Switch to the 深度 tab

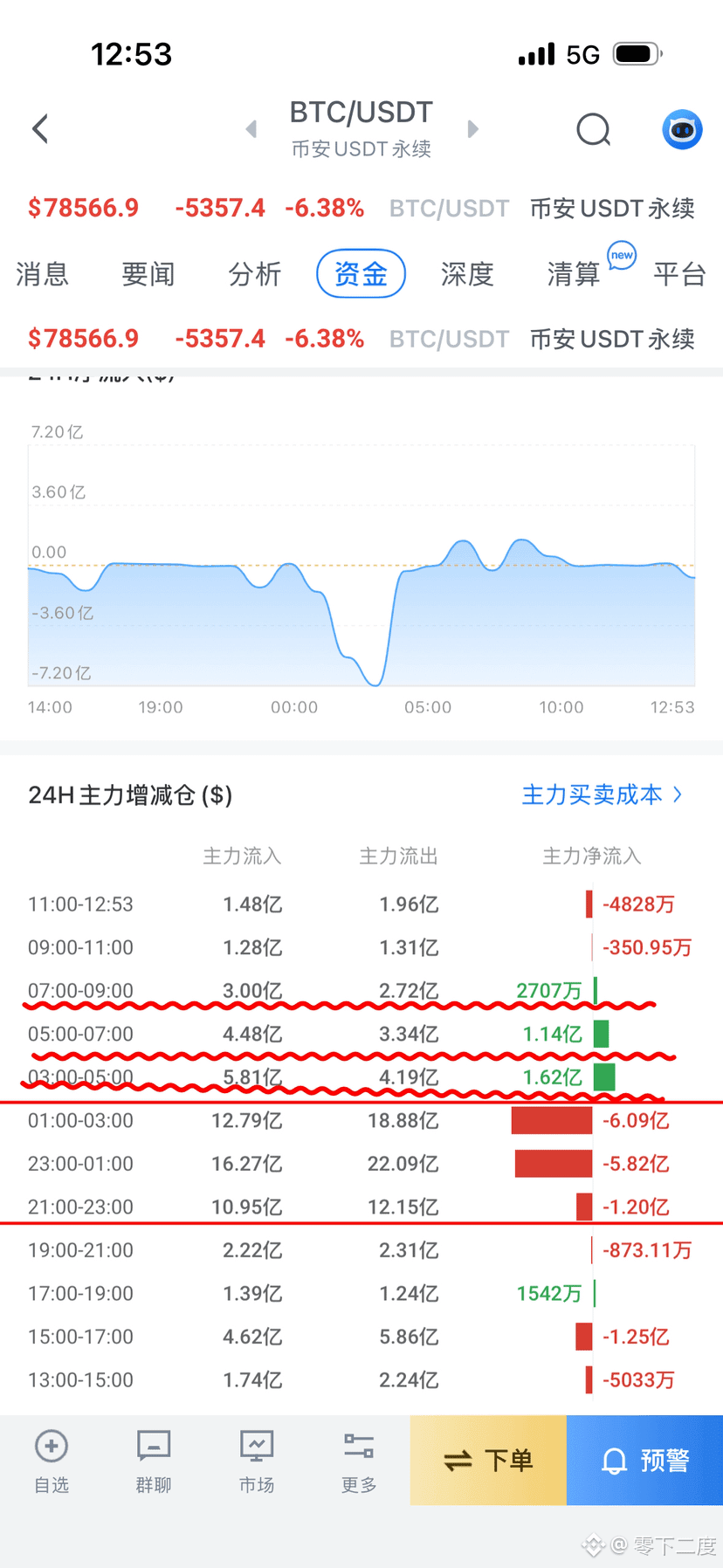click(467, 274)
